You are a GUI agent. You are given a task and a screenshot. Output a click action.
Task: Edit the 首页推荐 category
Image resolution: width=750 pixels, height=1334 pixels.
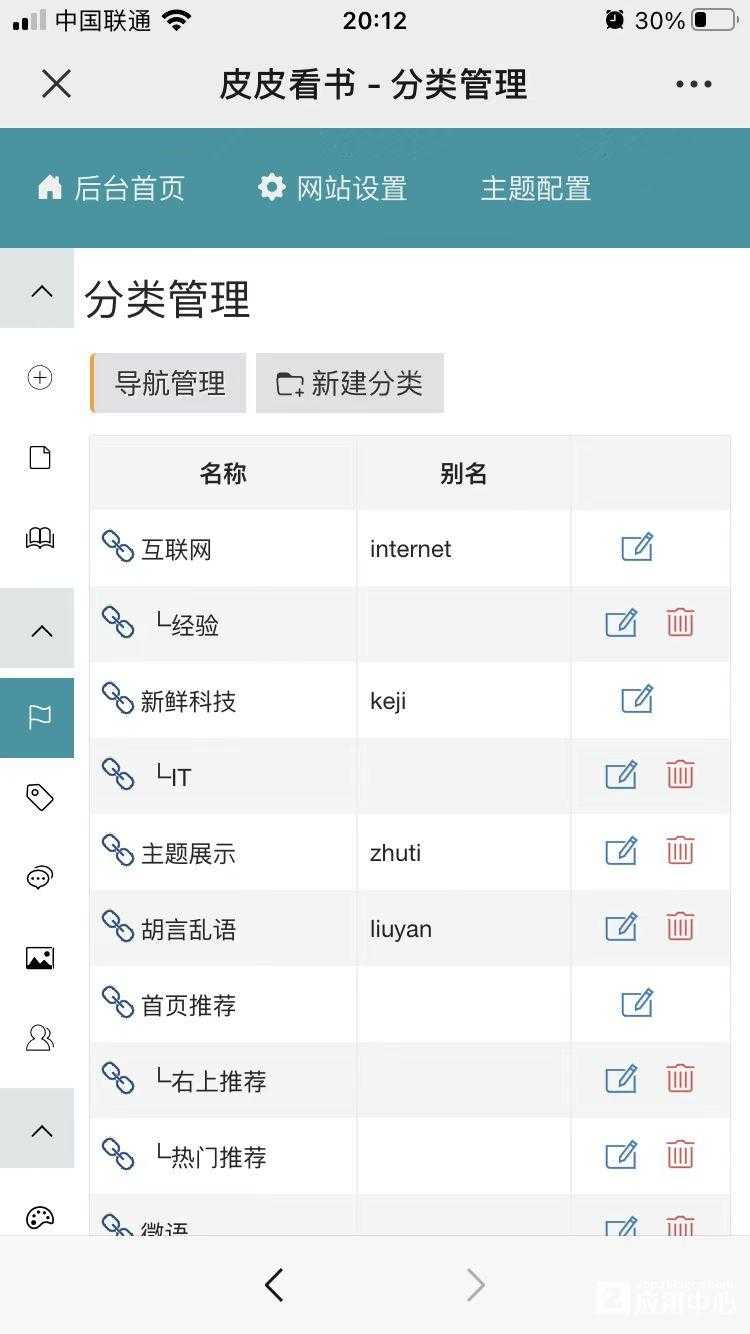(x=637, y=1003)
